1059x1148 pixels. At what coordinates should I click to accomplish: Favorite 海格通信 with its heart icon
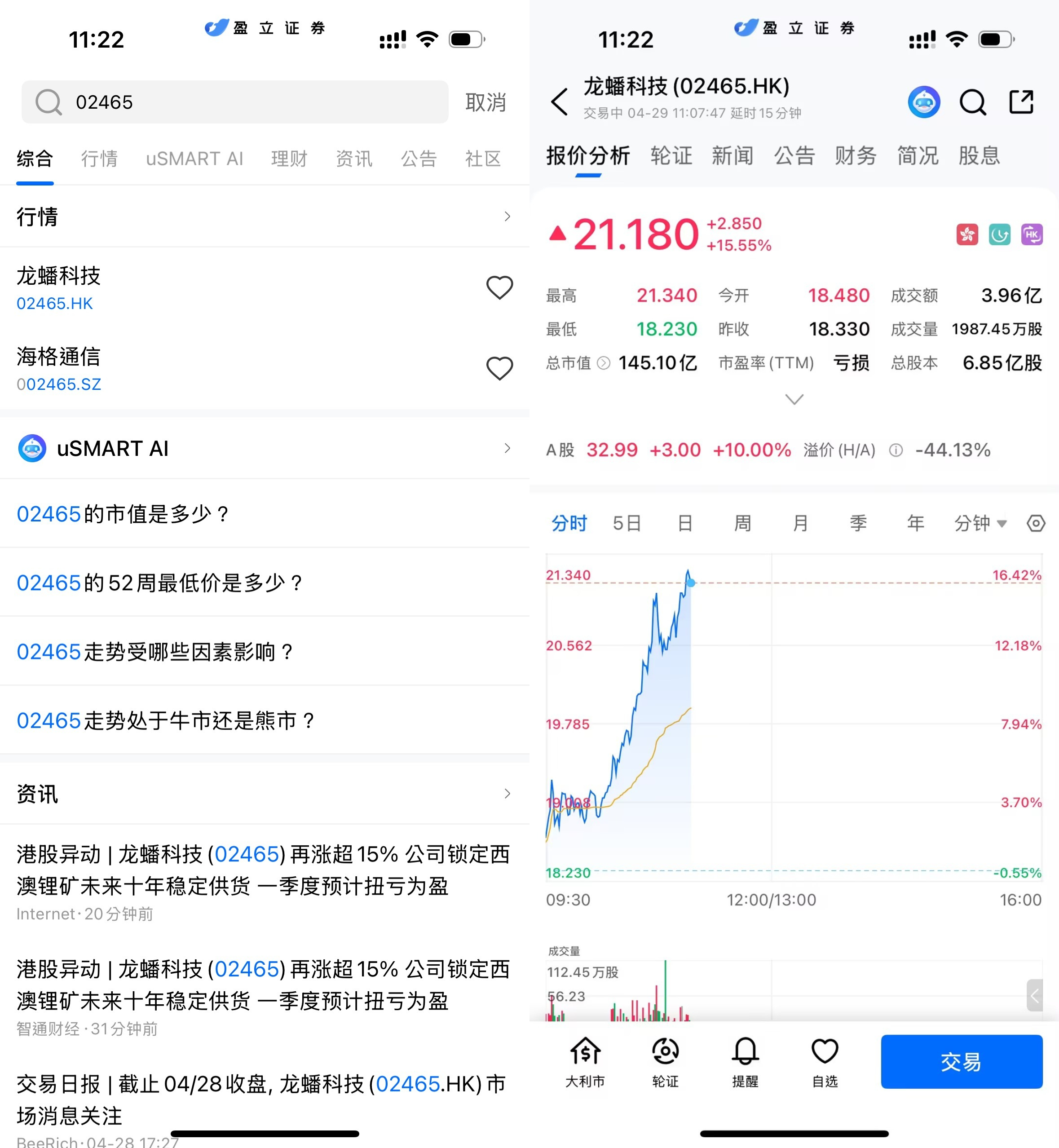click(x=499, y=369)
